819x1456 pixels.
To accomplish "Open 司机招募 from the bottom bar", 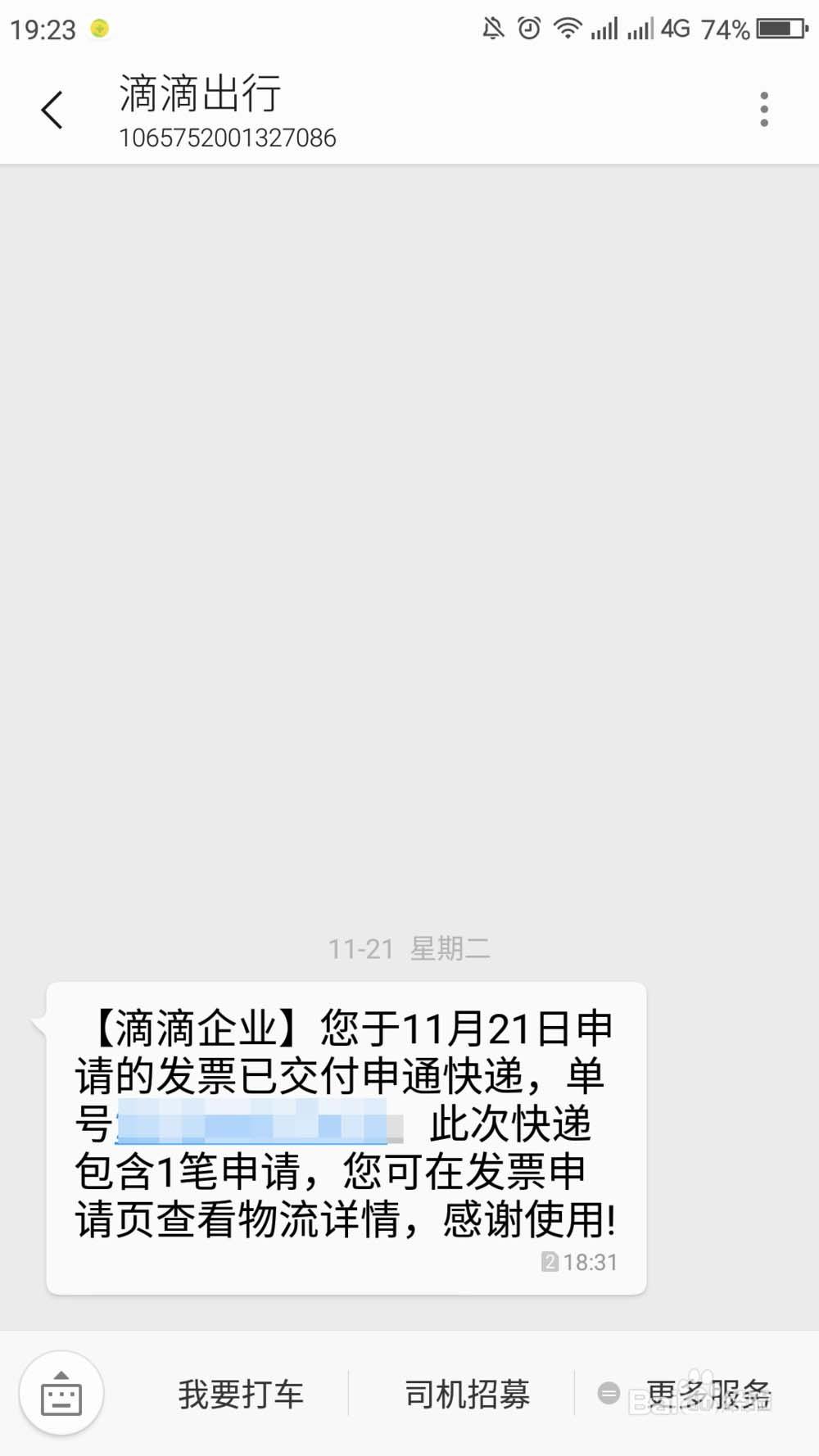I will click(x=467, y=1392).
